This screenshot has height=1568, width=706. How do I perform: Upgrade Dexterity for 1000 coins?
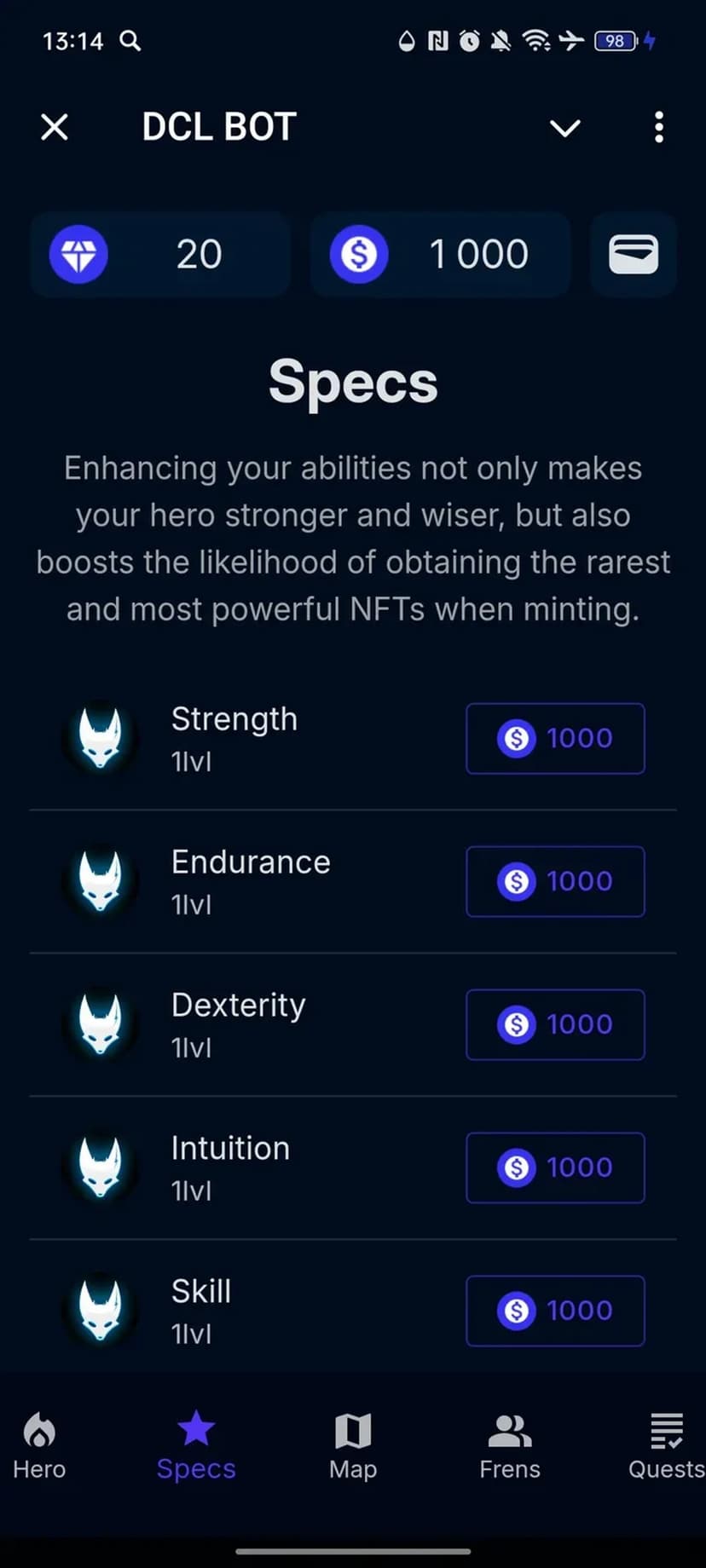coord(555,1024)
